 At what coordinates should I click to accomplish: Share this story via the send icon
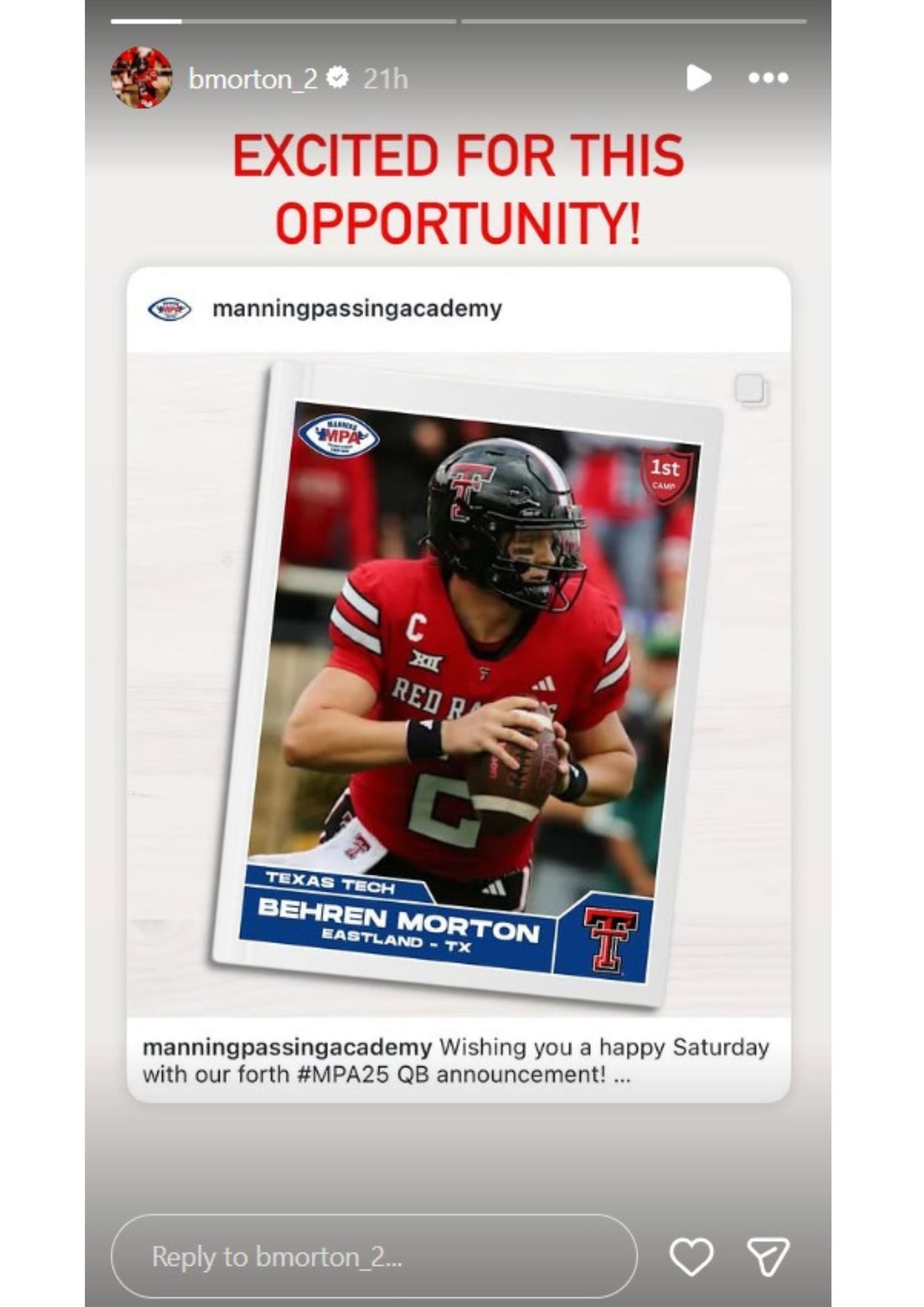767,1256
